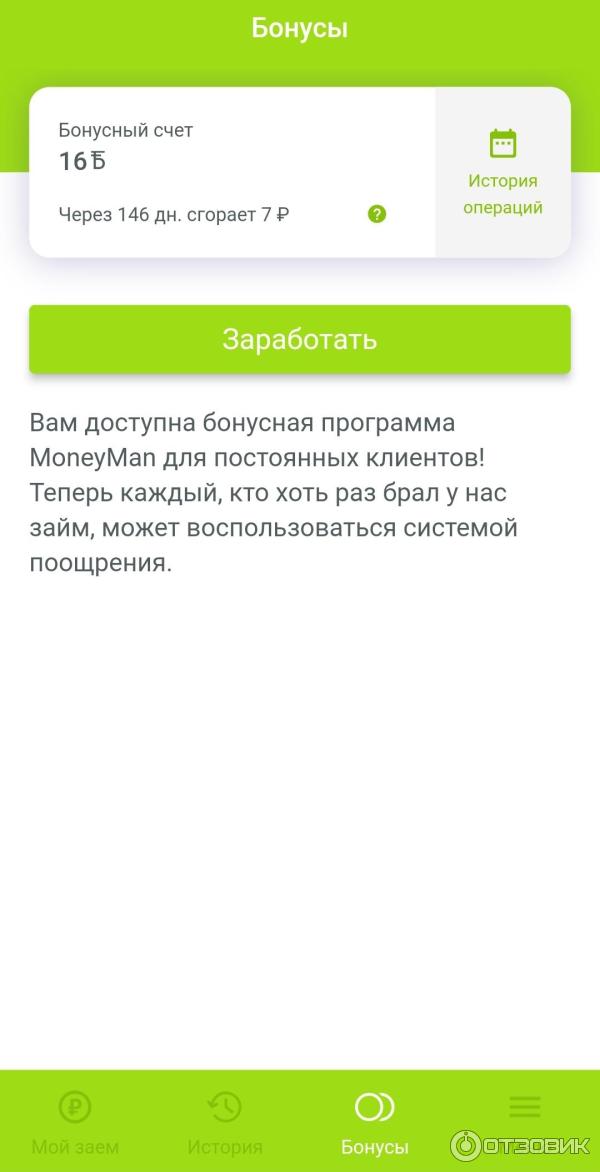This screenshot has width=600, height=1172.
Task: Tap the green question mark help icon
Action: 377,214
